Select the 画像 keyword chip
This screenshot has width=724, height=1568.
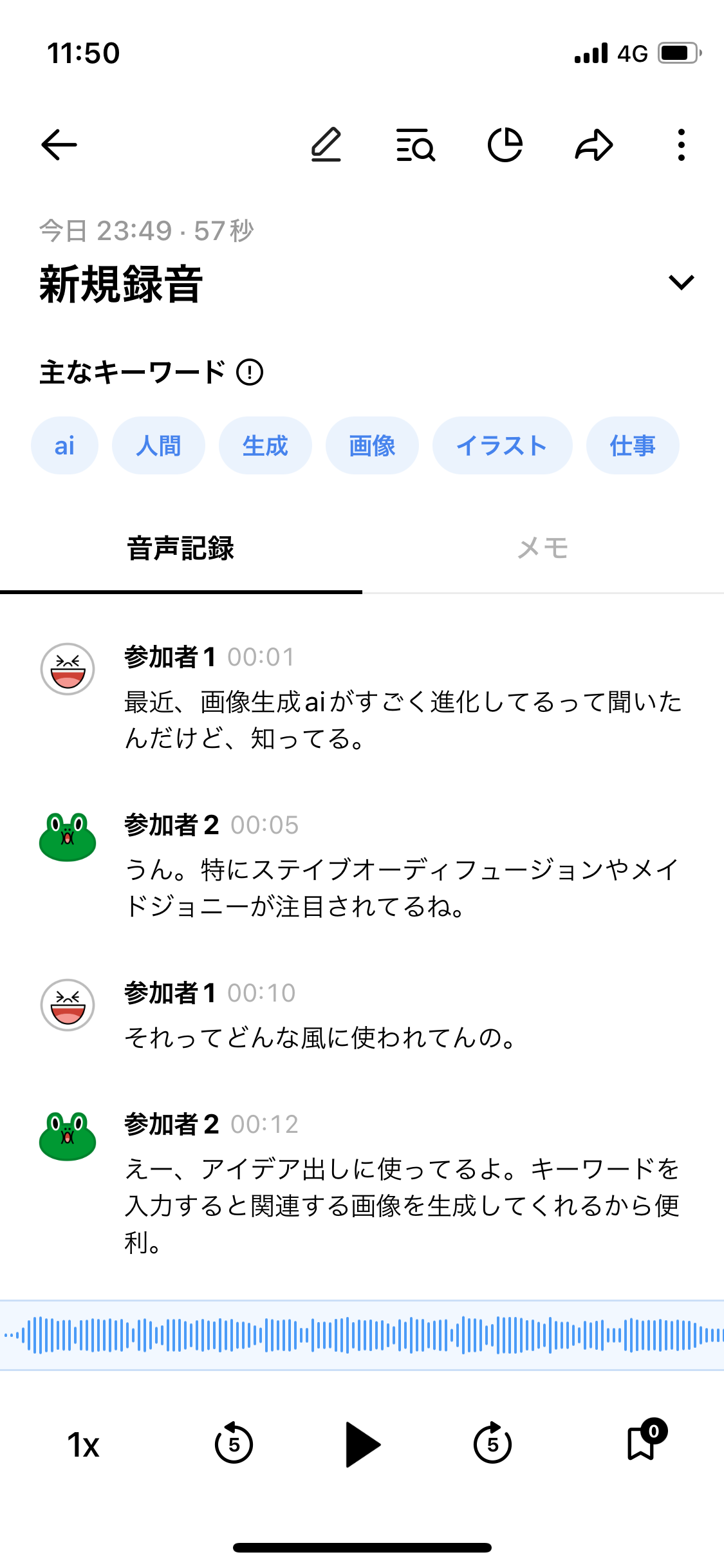372,445
